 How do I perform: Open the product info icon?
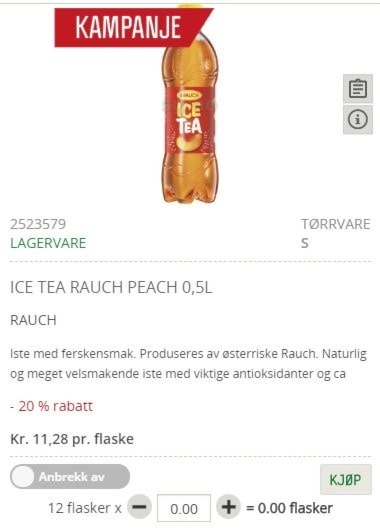tap(358, 120)
